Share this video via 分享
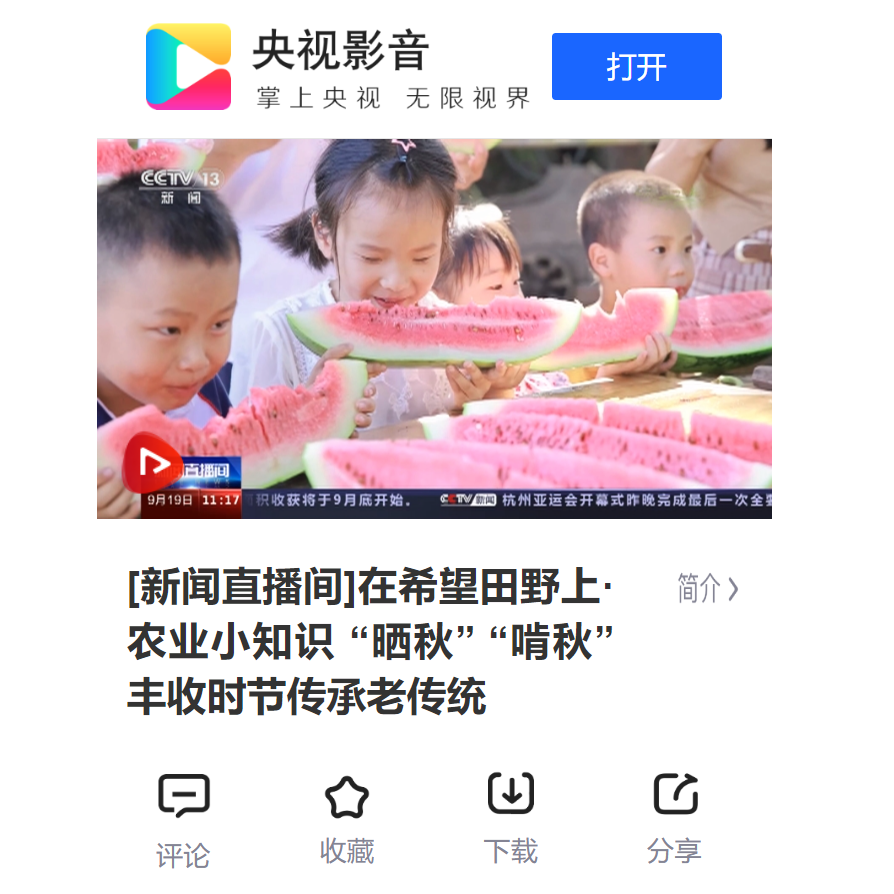This screenshot has width=894, height=894. (674, 816)
